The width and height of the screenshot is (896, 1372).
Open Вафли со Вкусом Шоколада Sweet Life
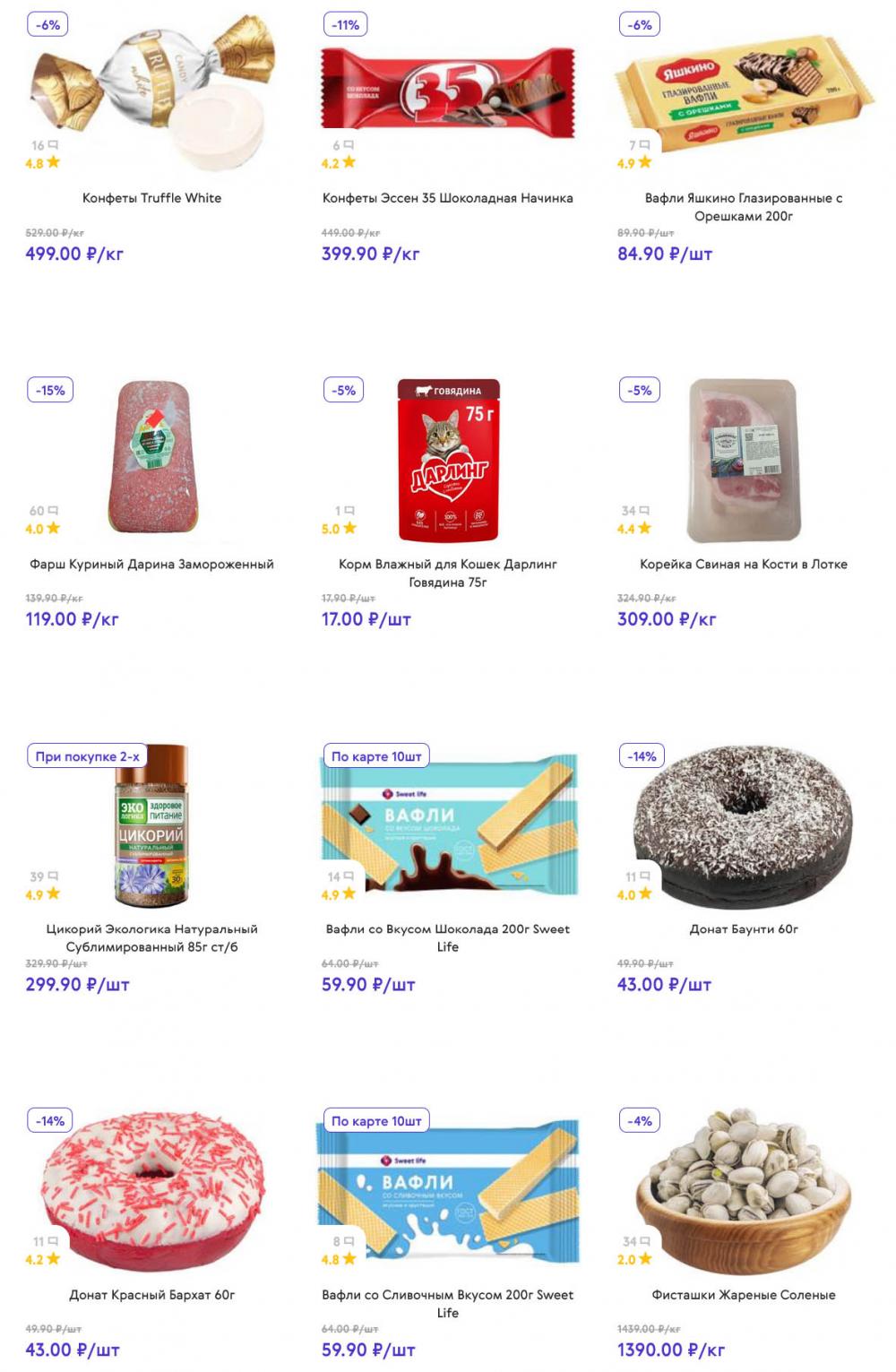pyautogui.click(x=447, y=937)
